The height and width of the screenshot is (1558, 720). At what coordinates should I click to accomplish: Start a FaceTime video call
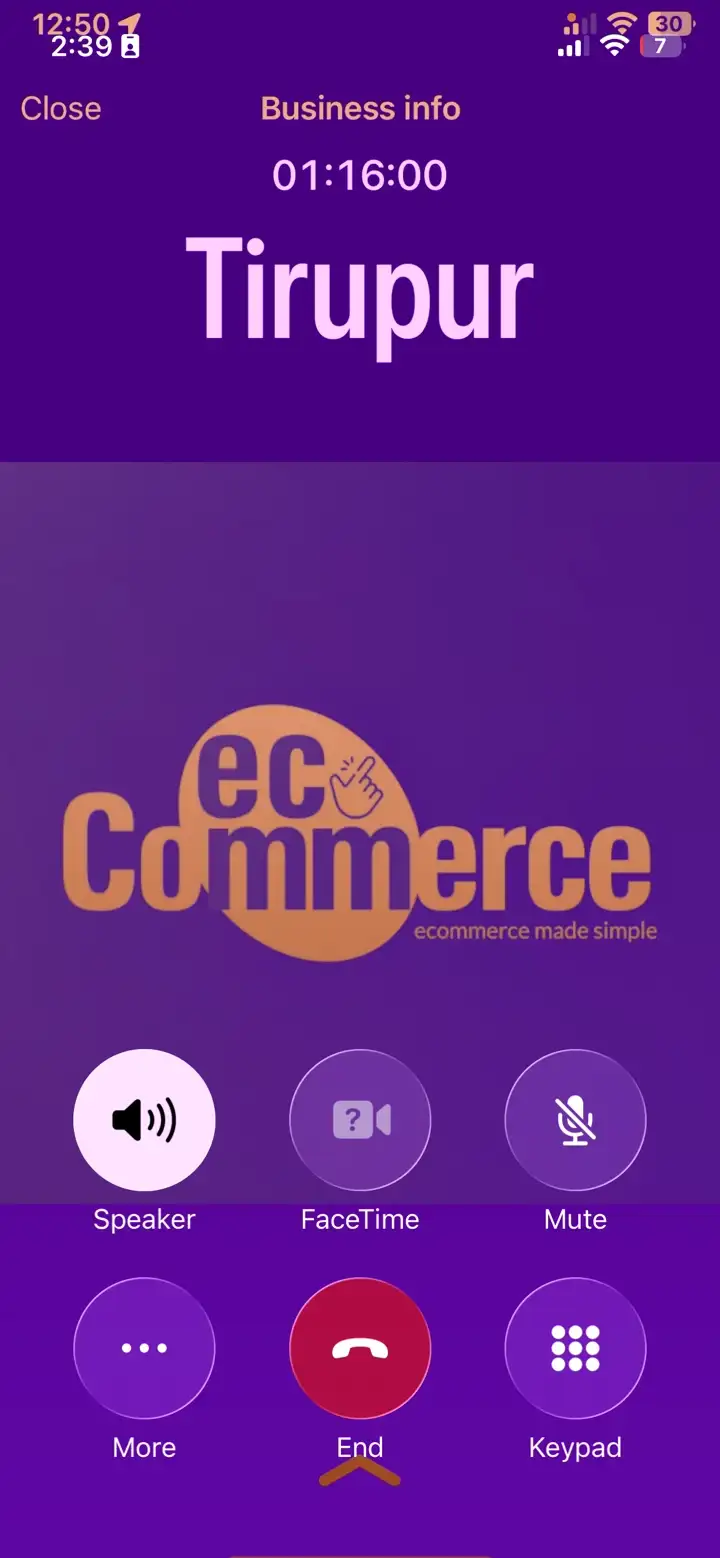[x=360, y=1120]
